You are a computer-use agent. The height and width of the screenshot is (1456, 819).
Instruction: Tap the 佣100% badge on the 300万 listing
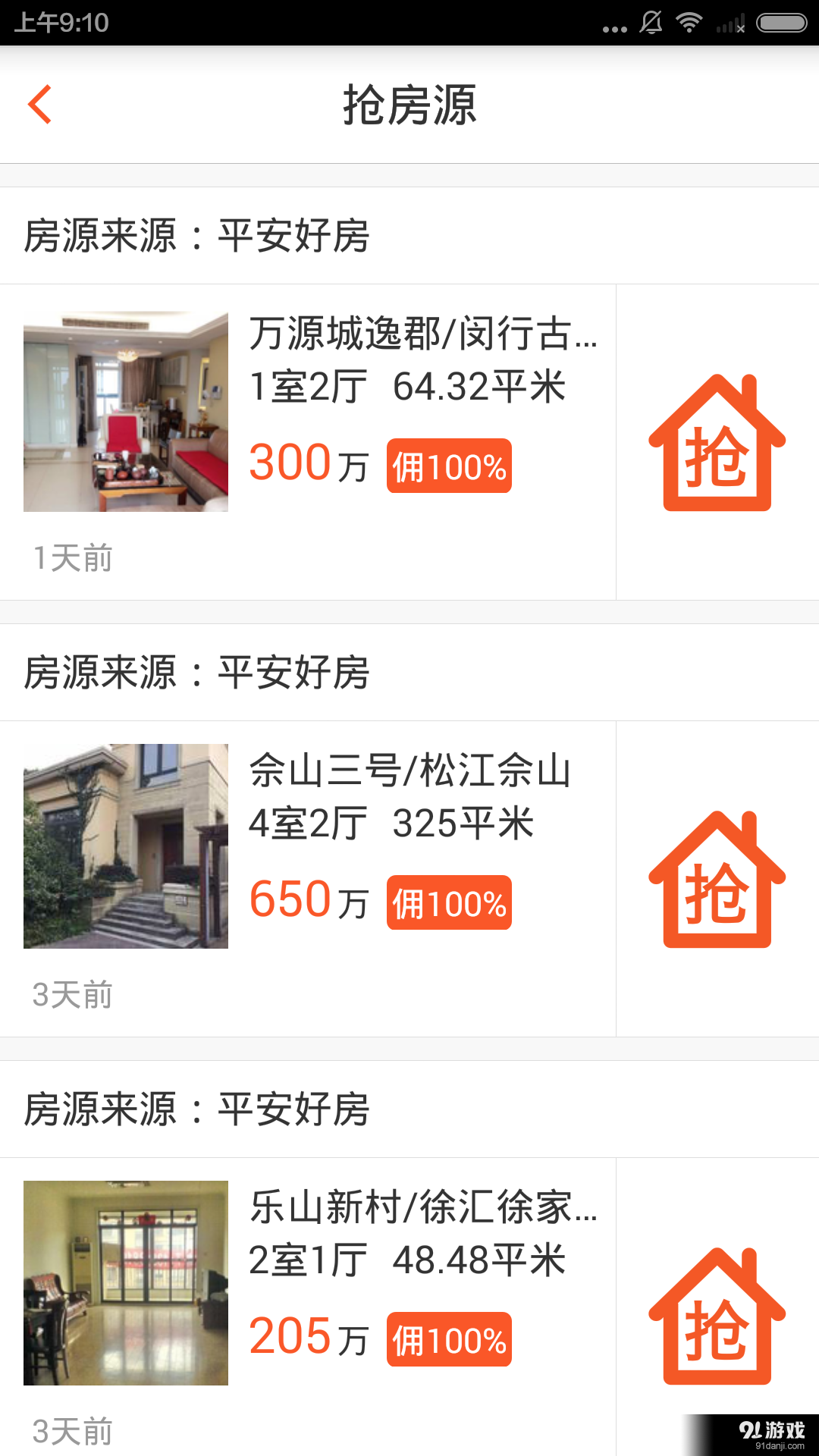pyautogui.click(x=449, y=468)
